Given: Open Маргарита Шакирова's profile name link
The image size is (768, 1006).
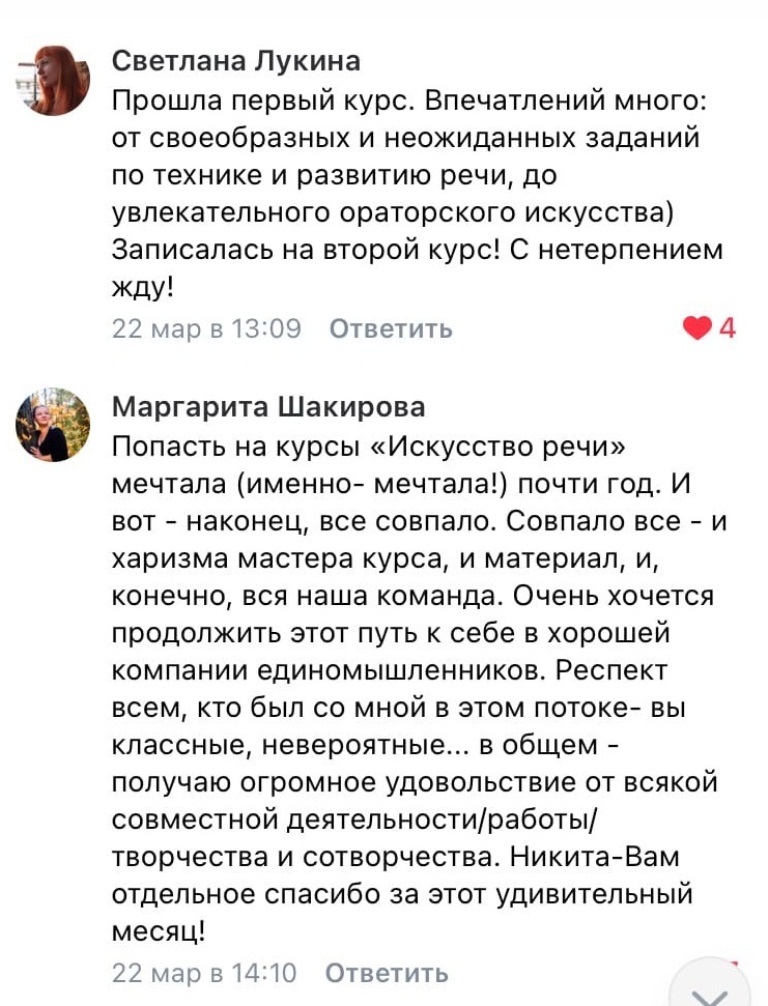Looking at the screenshot, I should [268, 407].
